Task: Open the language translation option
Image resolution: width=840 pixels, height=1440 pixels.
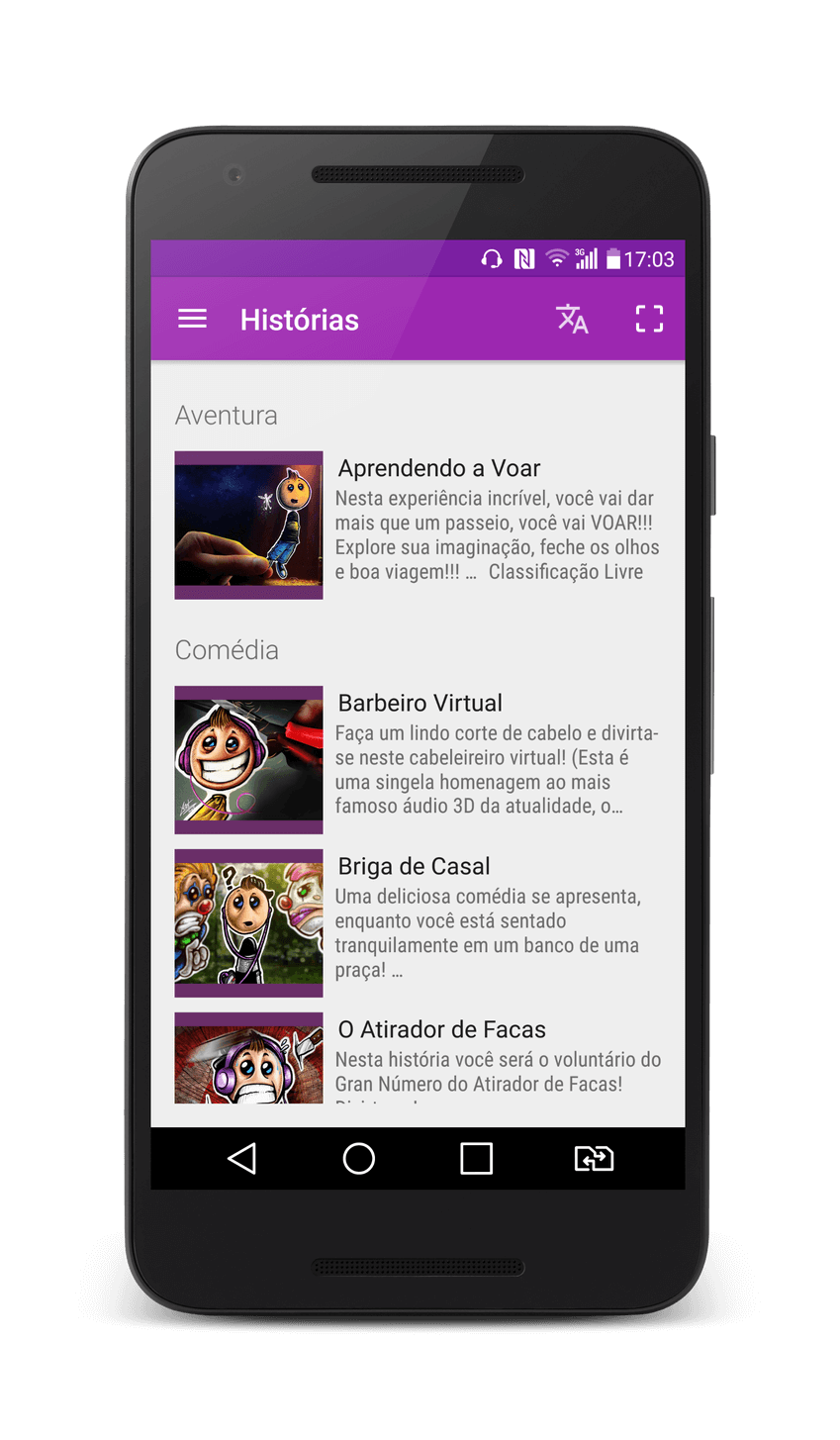Action: tap(572, 319)
